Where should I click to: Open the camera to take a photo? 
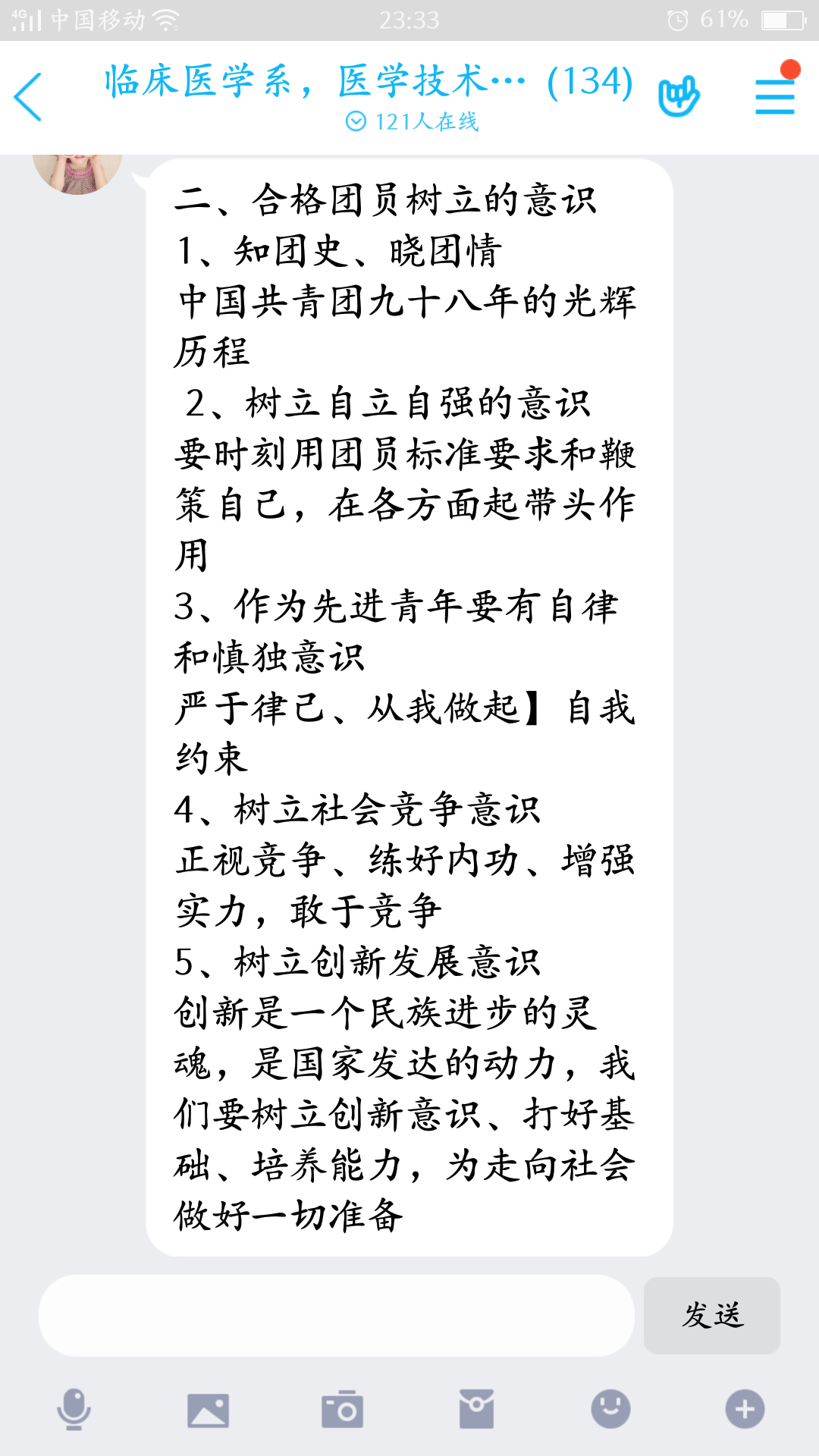(x=342, y=1410)
